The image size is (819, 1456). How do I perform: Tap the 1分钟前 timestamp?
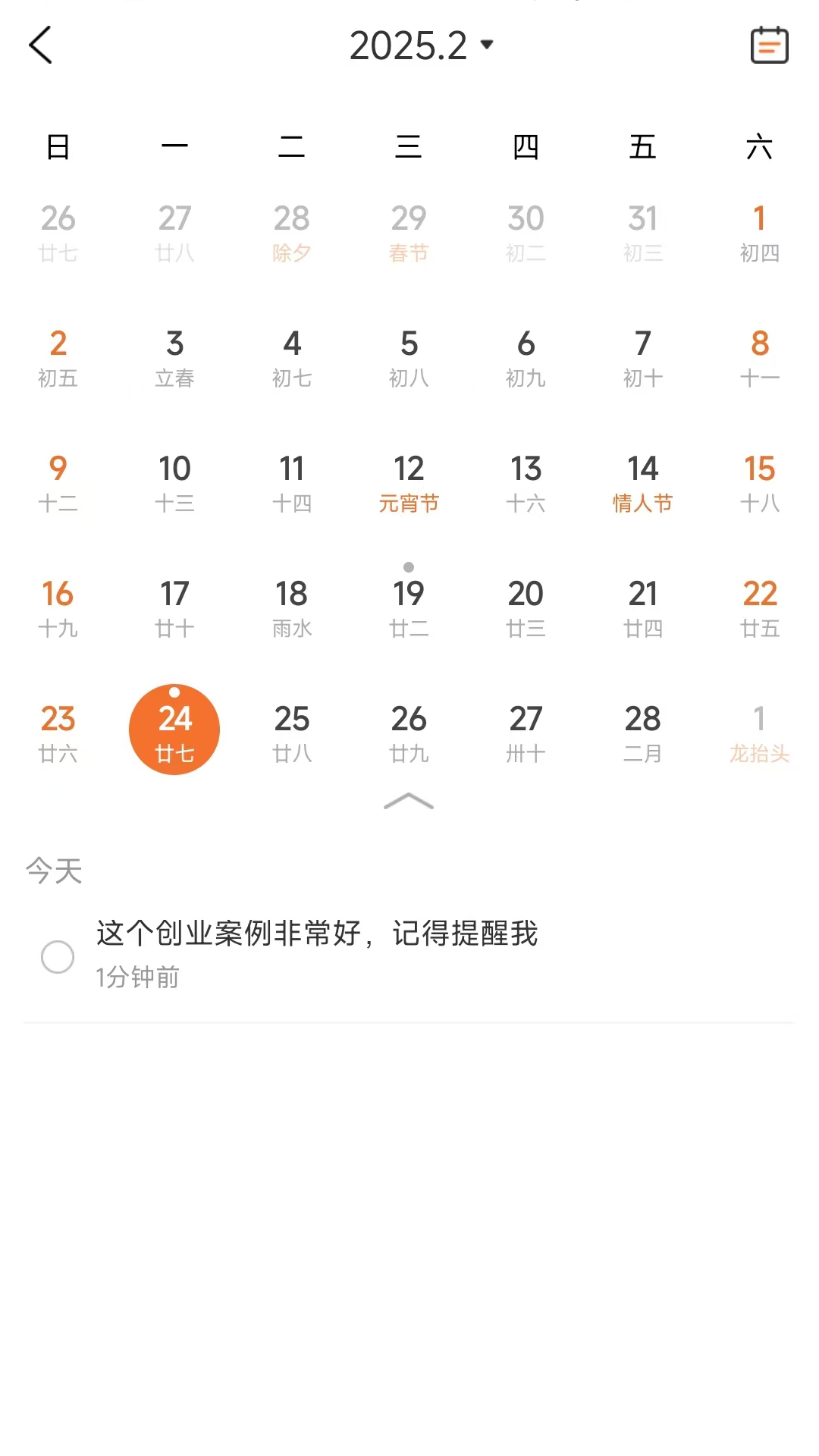pyautogui.click(x=137, y=977)
